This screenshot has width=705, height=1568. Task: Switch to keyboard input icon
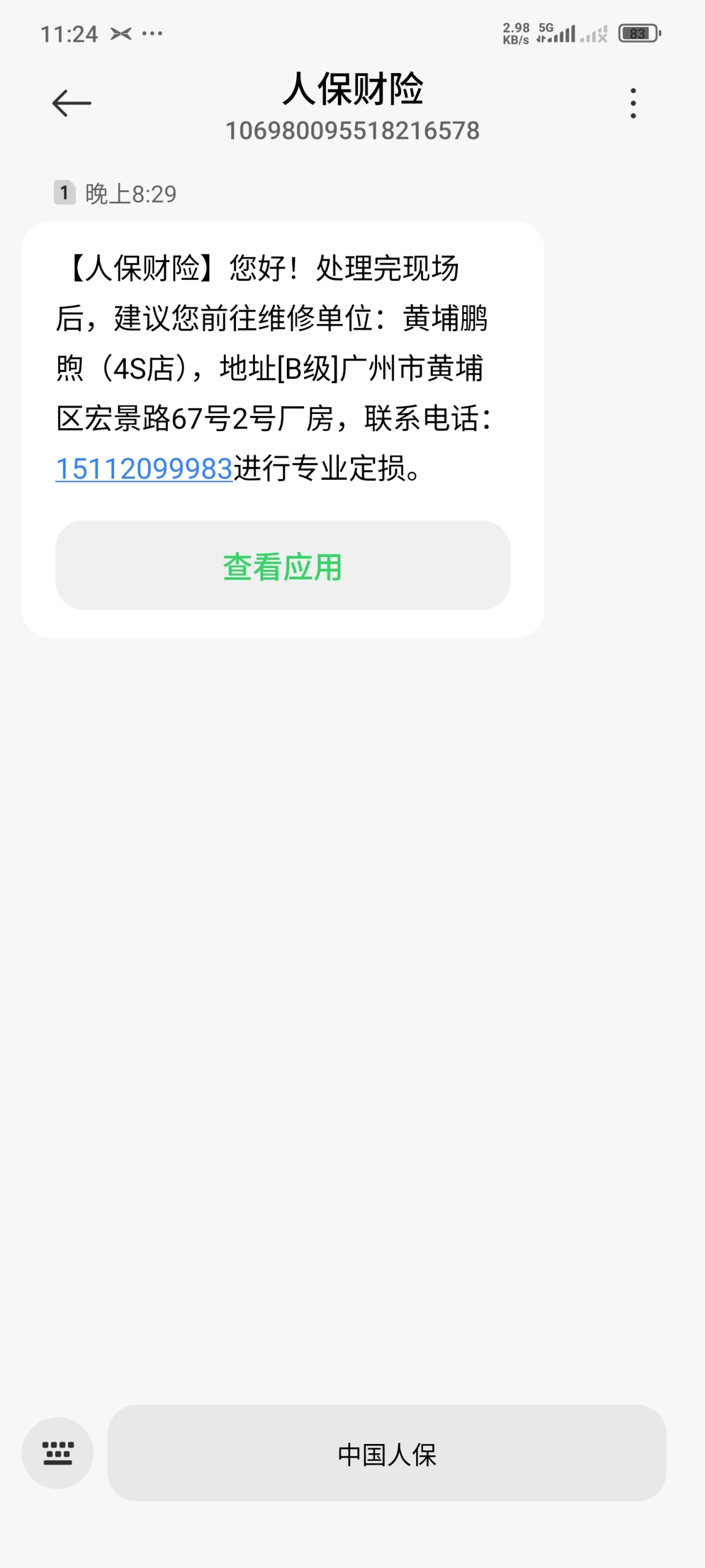point(58,1452)
